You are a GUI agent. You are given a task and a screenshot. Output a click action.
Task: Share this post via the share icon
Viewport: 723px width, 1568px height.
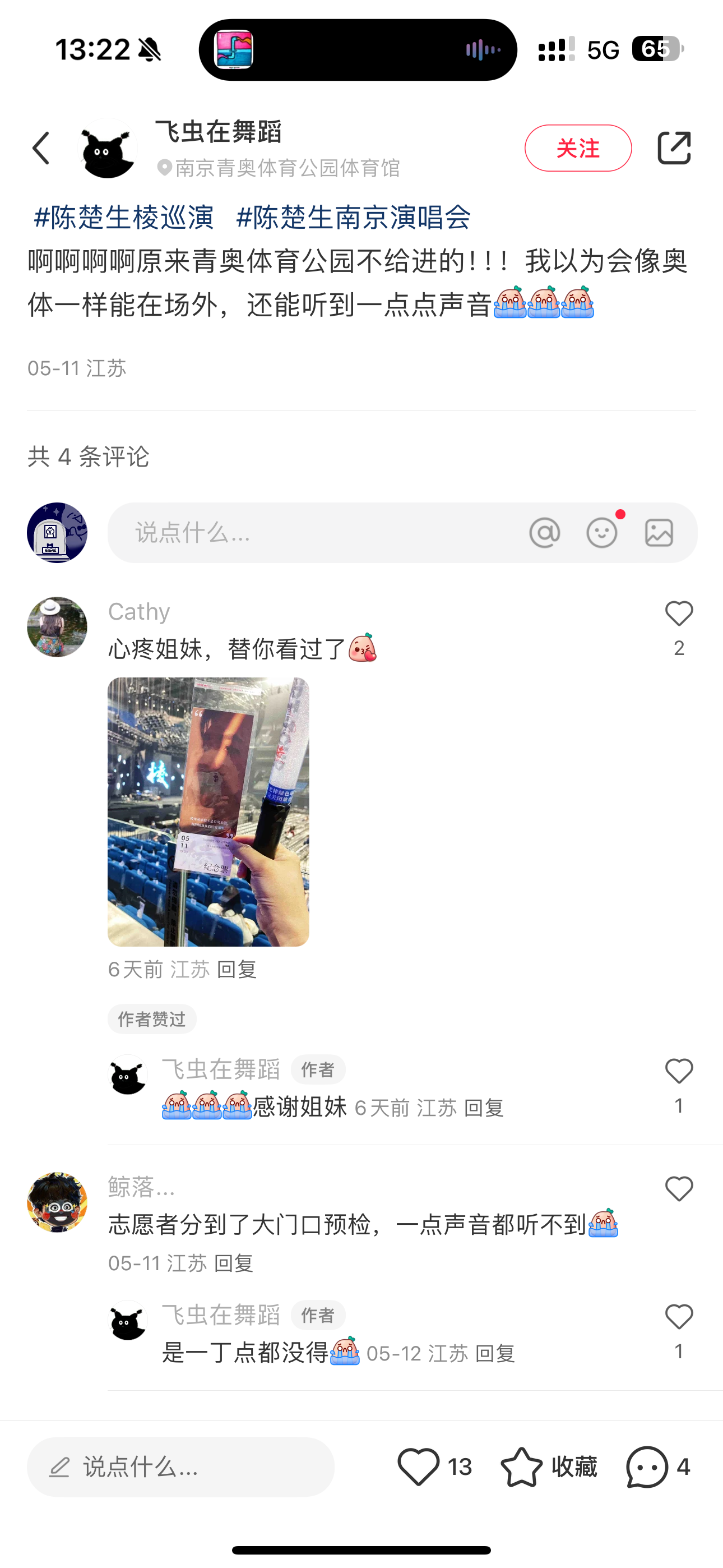coord(674,149)
